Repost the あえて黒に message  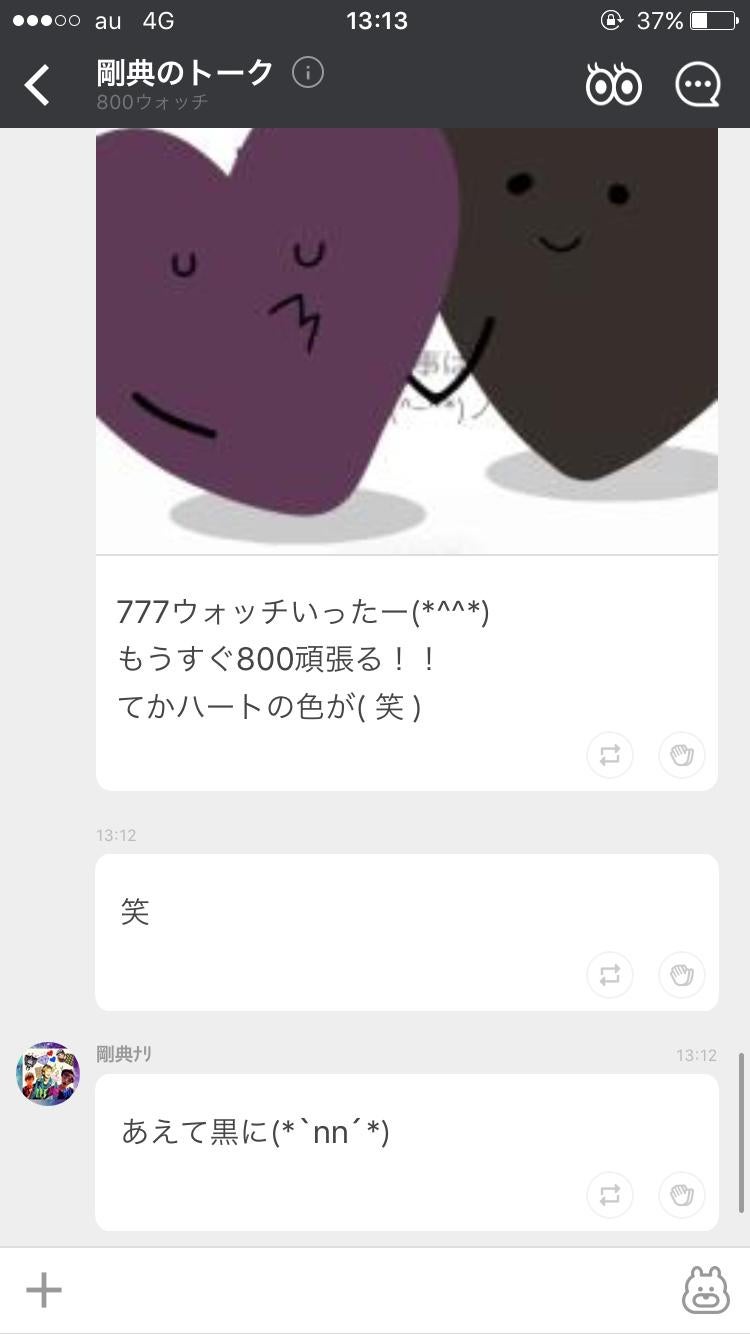tap(610, 1195)
